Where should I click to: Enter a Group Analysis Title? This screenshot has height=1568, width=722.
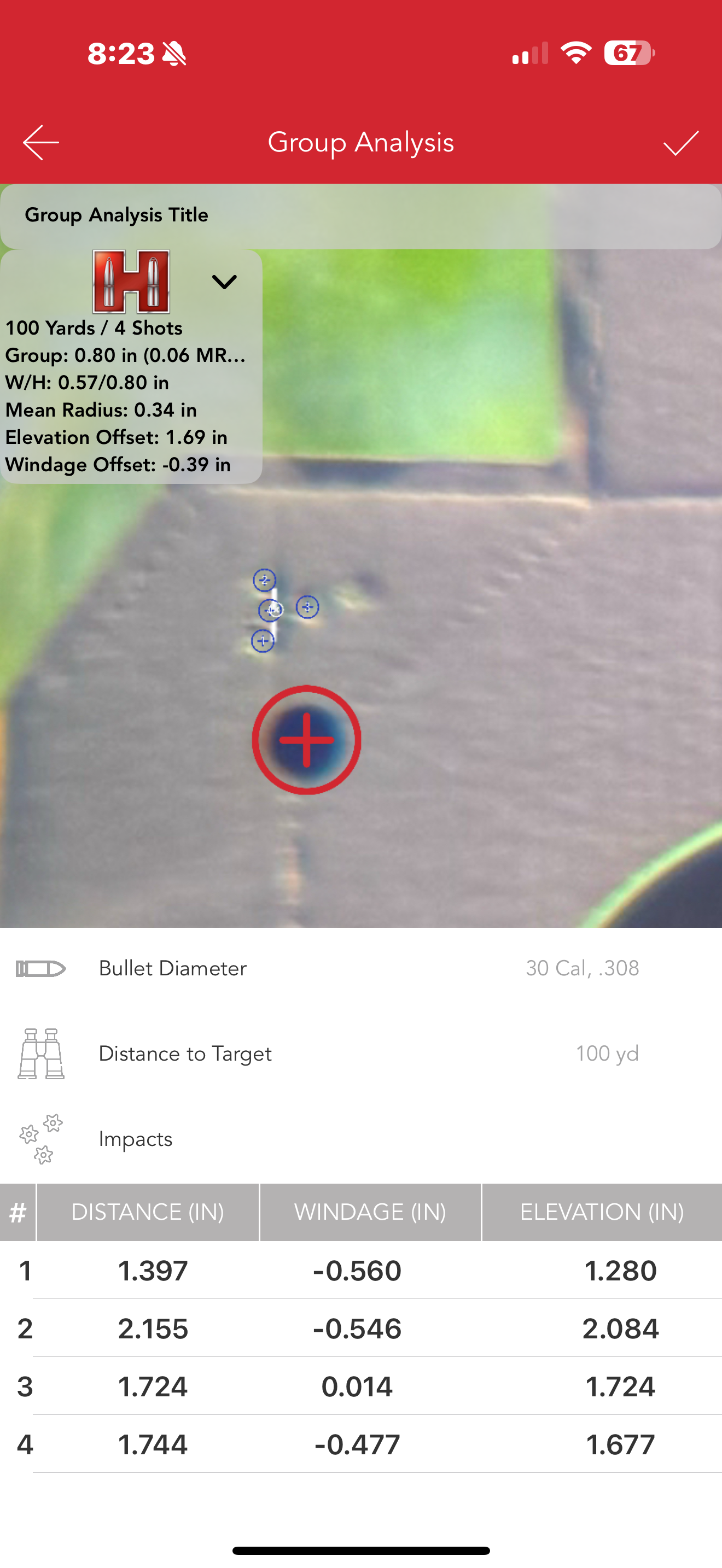tap(360, 215)
